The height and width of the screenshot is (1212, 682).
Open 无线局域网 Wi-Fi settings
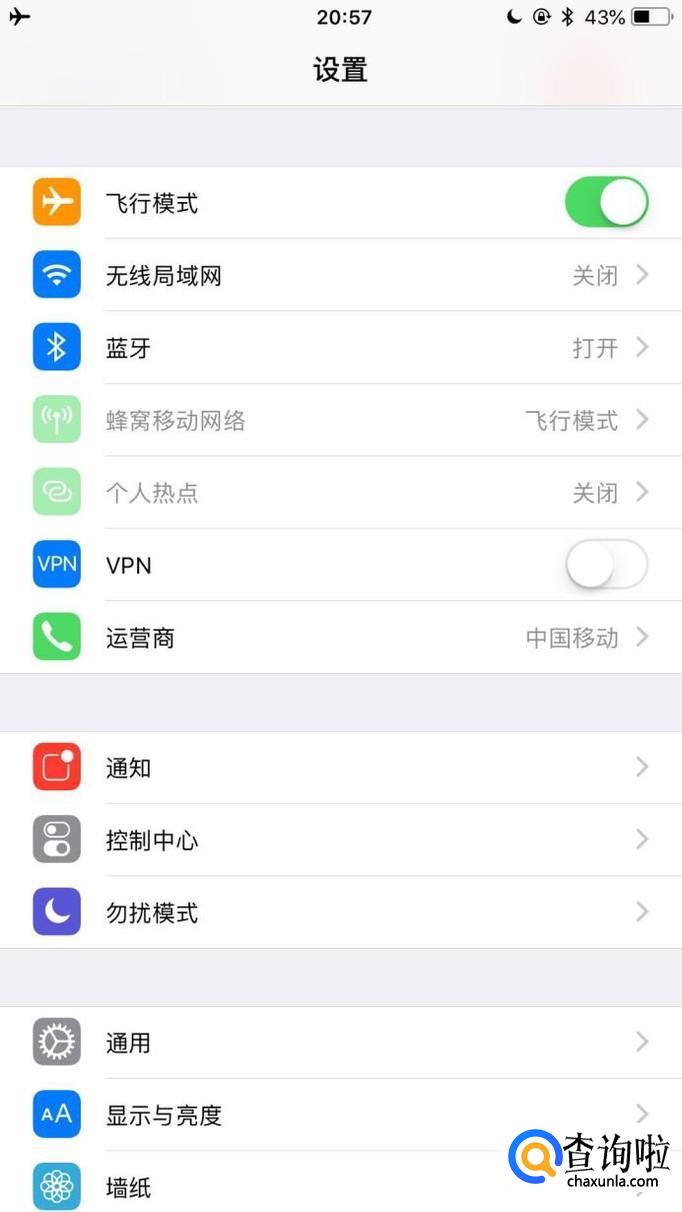click(x=340, y=275)
